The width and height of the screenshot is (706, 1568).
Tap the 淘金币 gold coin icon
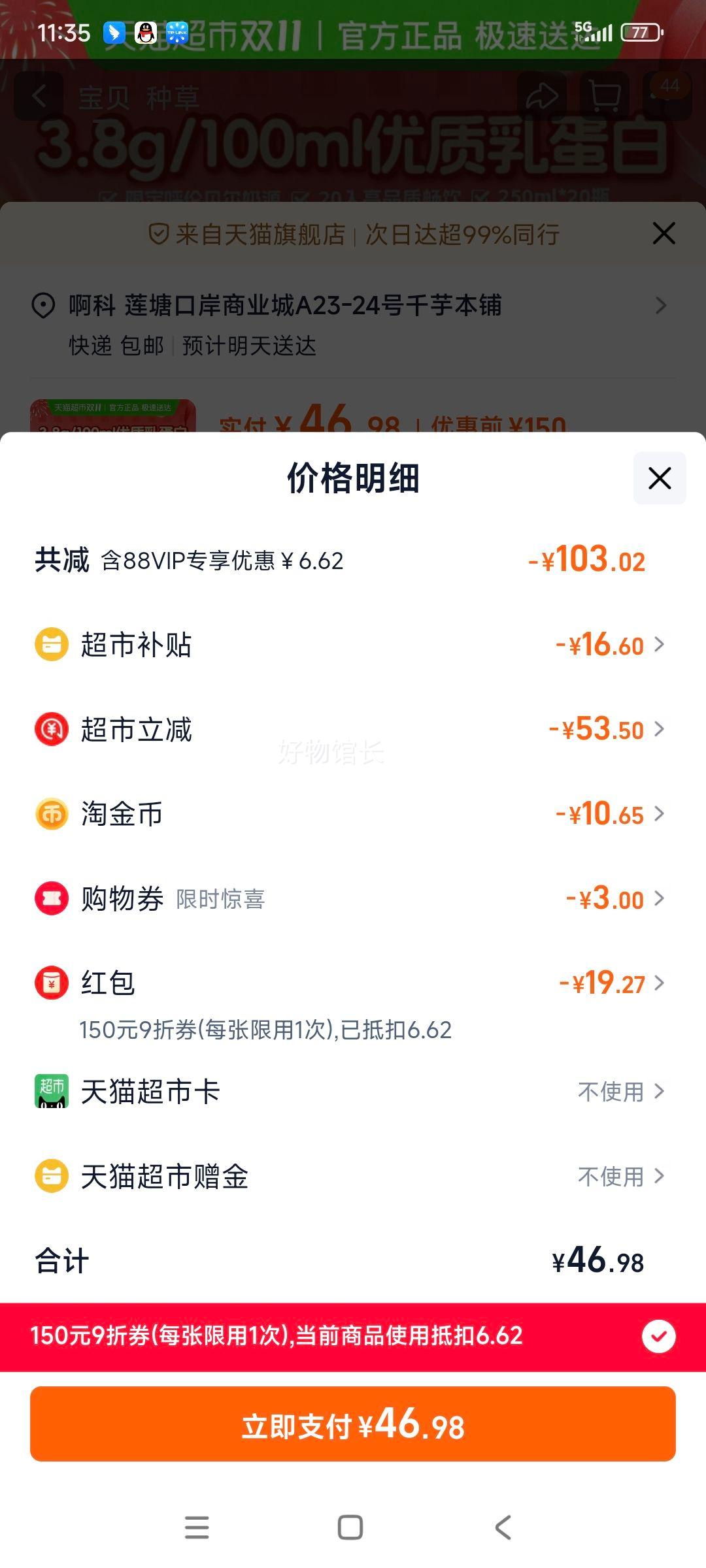(51, 814)
